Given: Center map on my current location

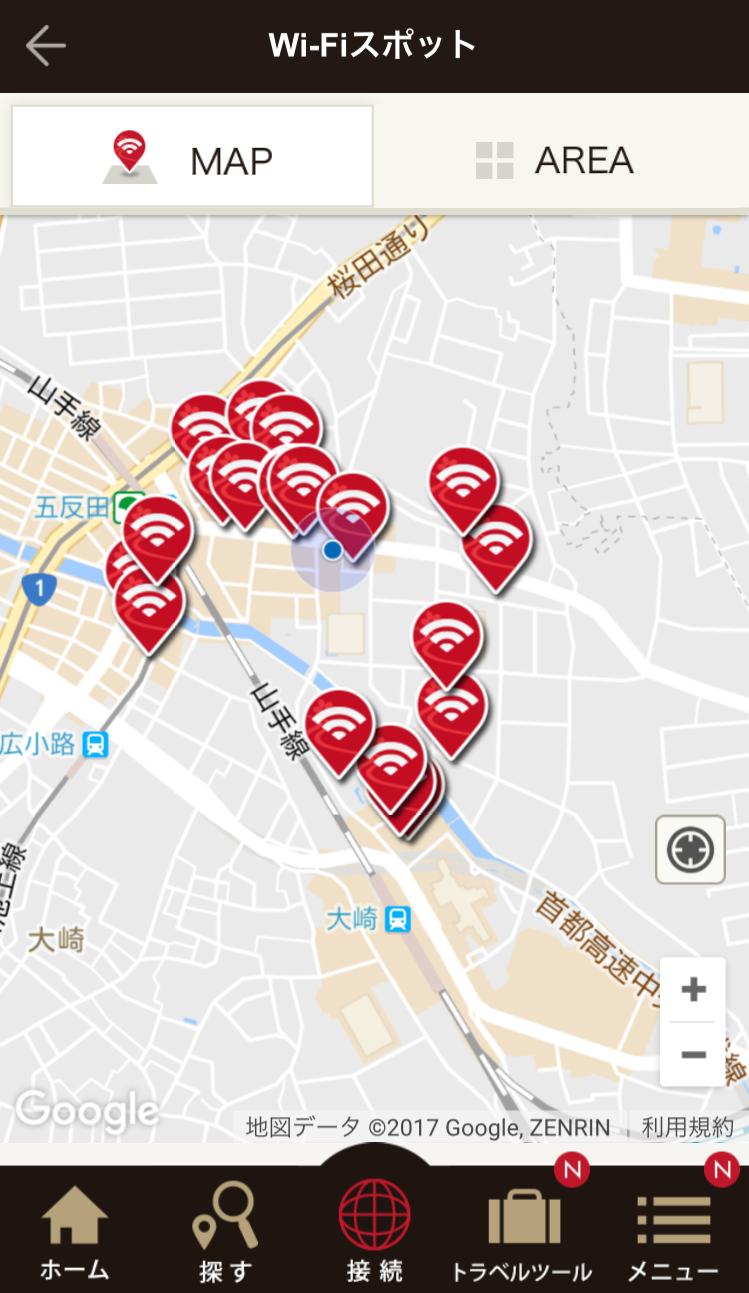Looking at the screenshot, I should pyautogui.click(x=690, y=849).
